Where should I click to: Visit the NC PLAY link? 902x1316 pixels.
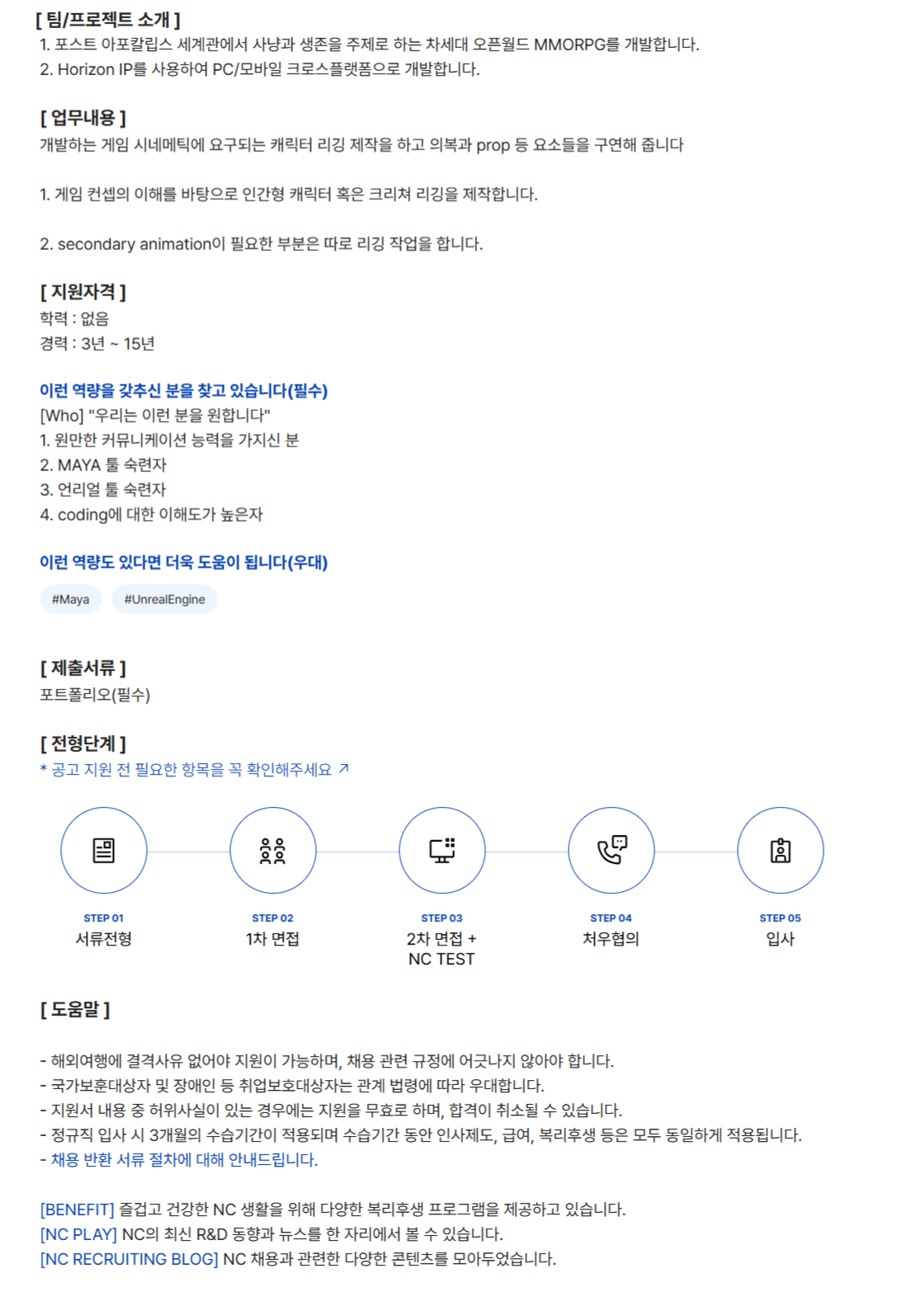click(x=78, y=1234)
